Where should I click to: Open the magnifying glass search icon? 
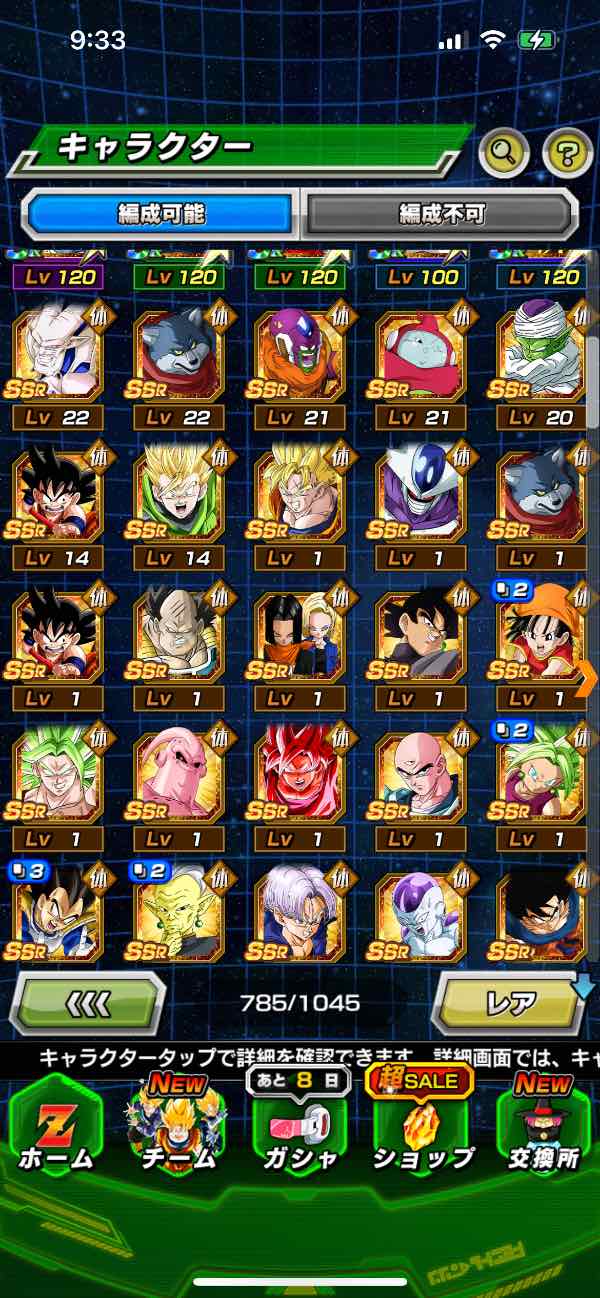(x=503, y=152)
